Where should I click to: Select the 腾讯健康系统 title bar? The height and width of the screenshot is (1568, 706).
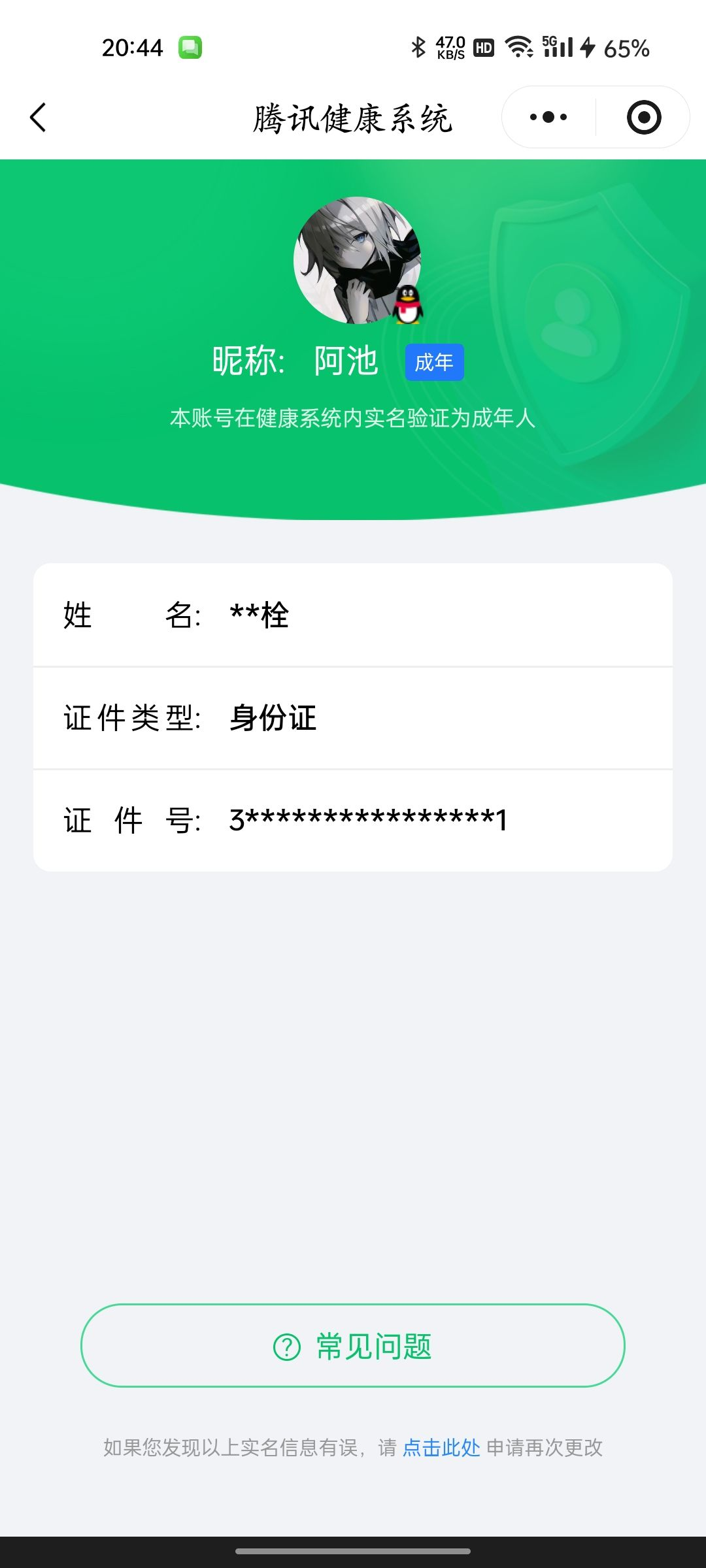pos(353,116)
